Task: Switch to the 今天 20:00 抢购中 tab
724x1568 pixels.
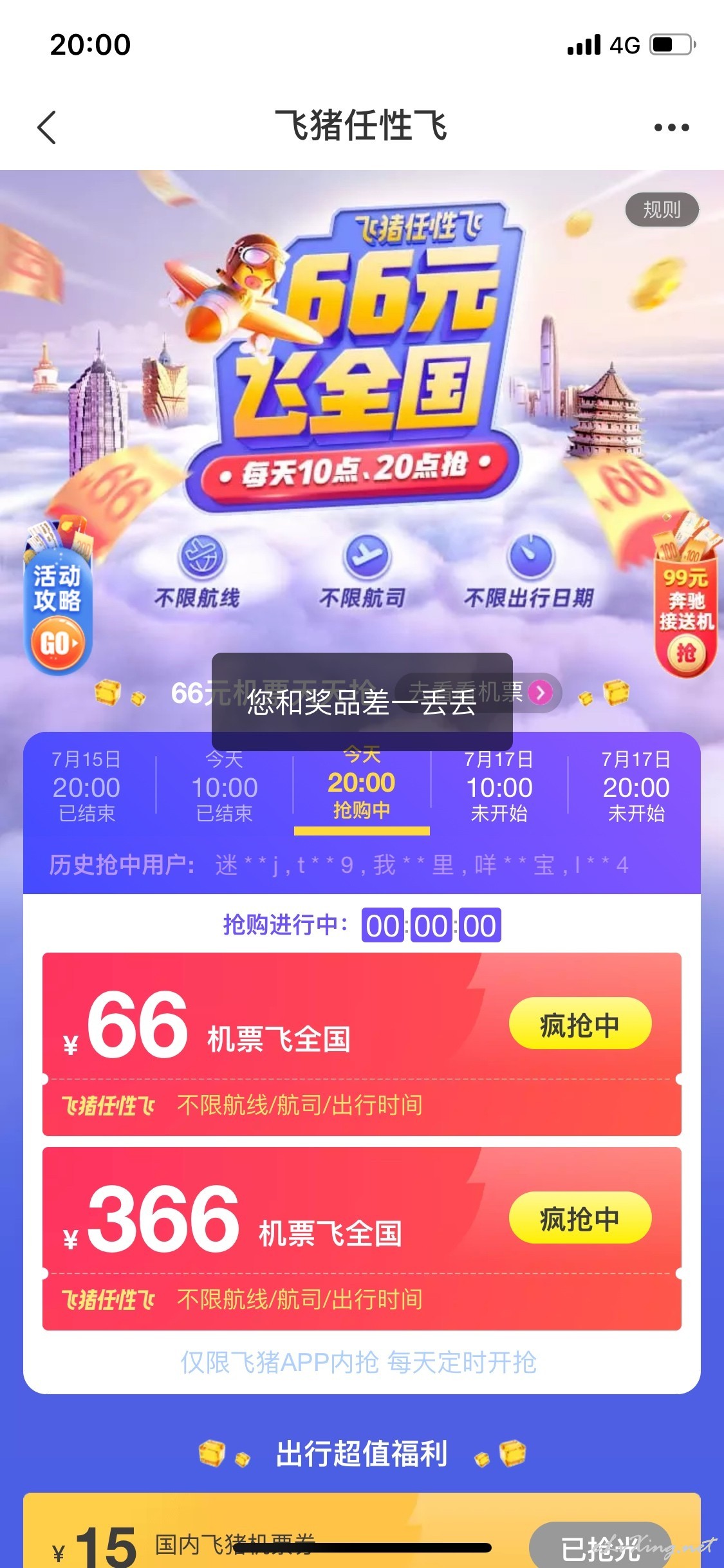Action: (x=362, y=787)
